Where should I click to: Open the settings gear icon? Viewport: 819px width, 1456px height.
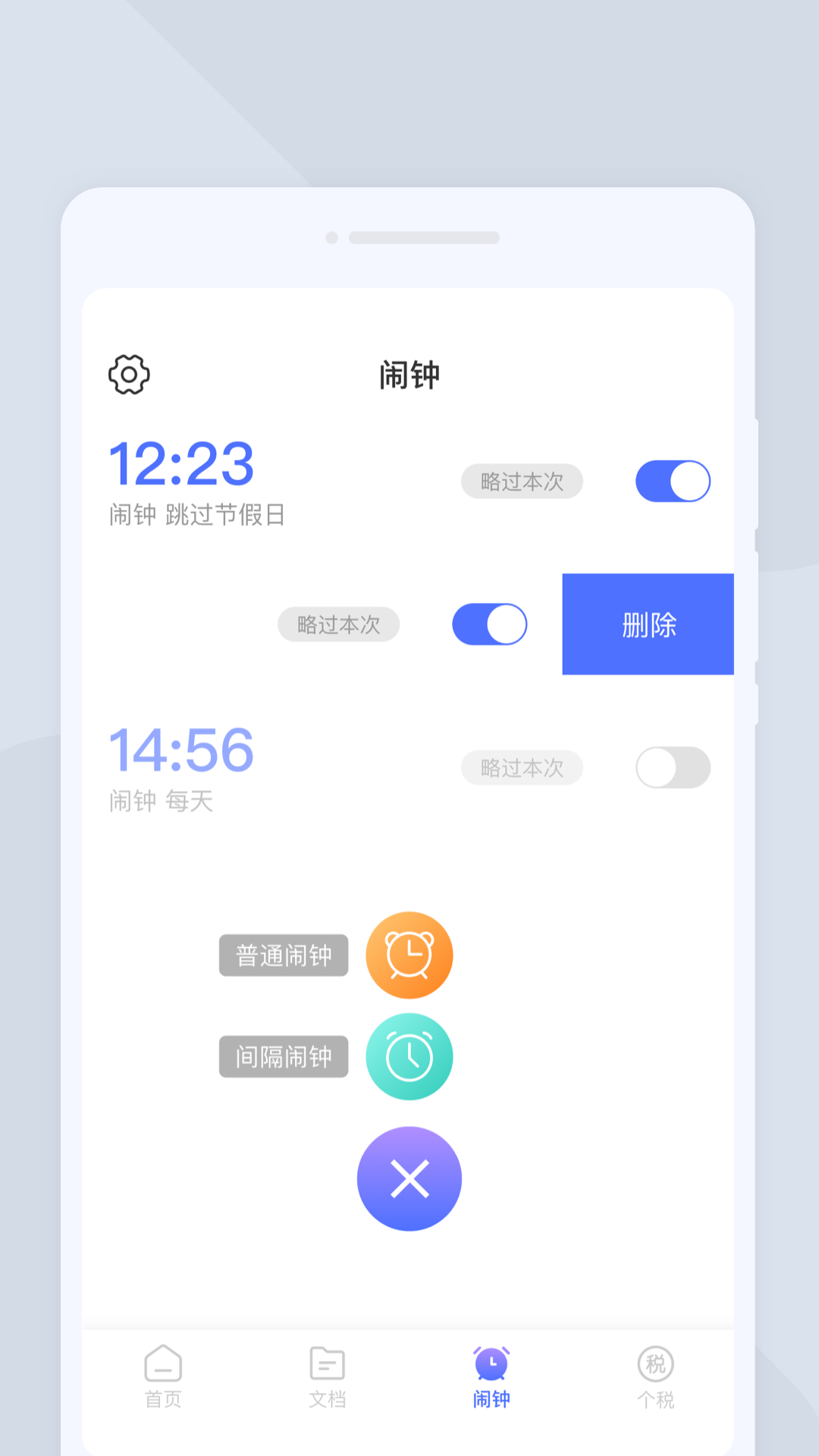(130, 375)
